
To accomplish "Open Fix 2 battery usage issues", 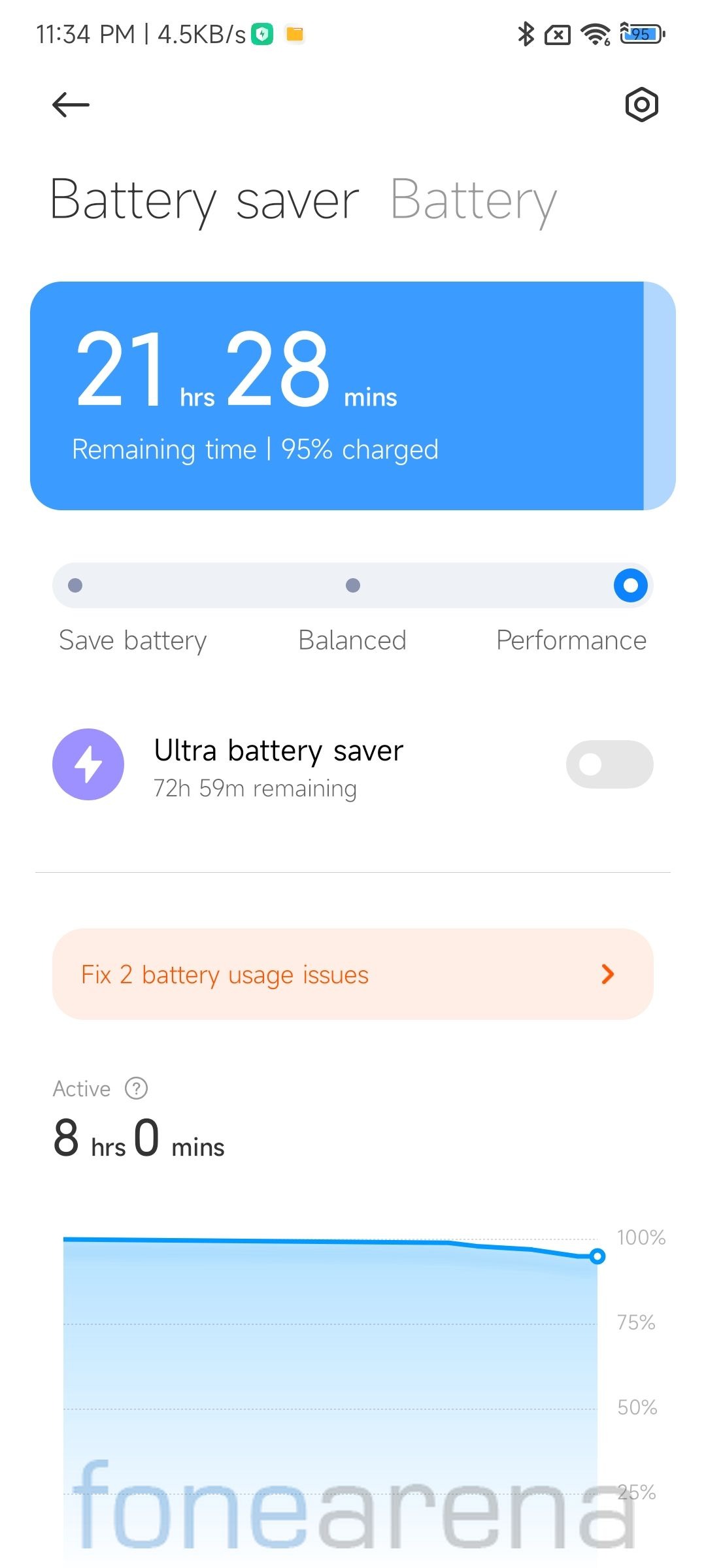I will coord(353,974).
